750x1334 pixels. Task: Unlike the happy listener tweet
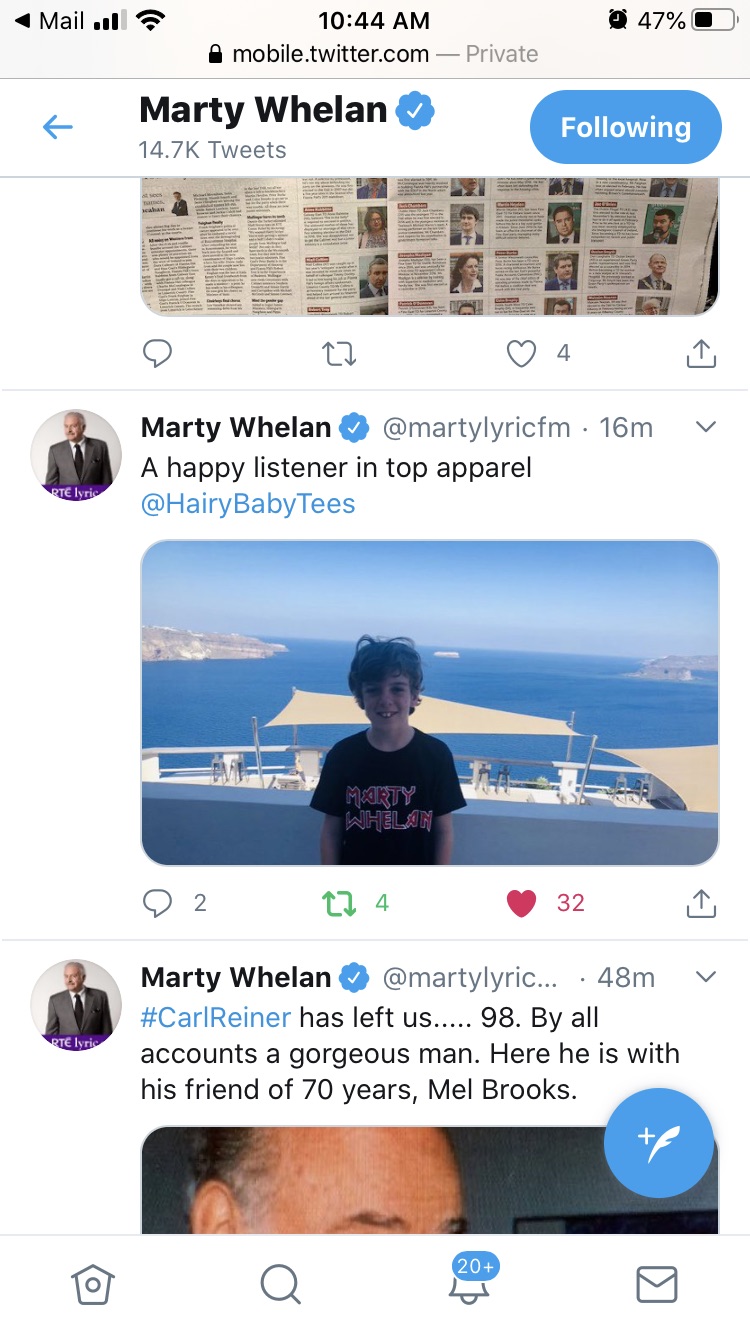coord(521,903)
